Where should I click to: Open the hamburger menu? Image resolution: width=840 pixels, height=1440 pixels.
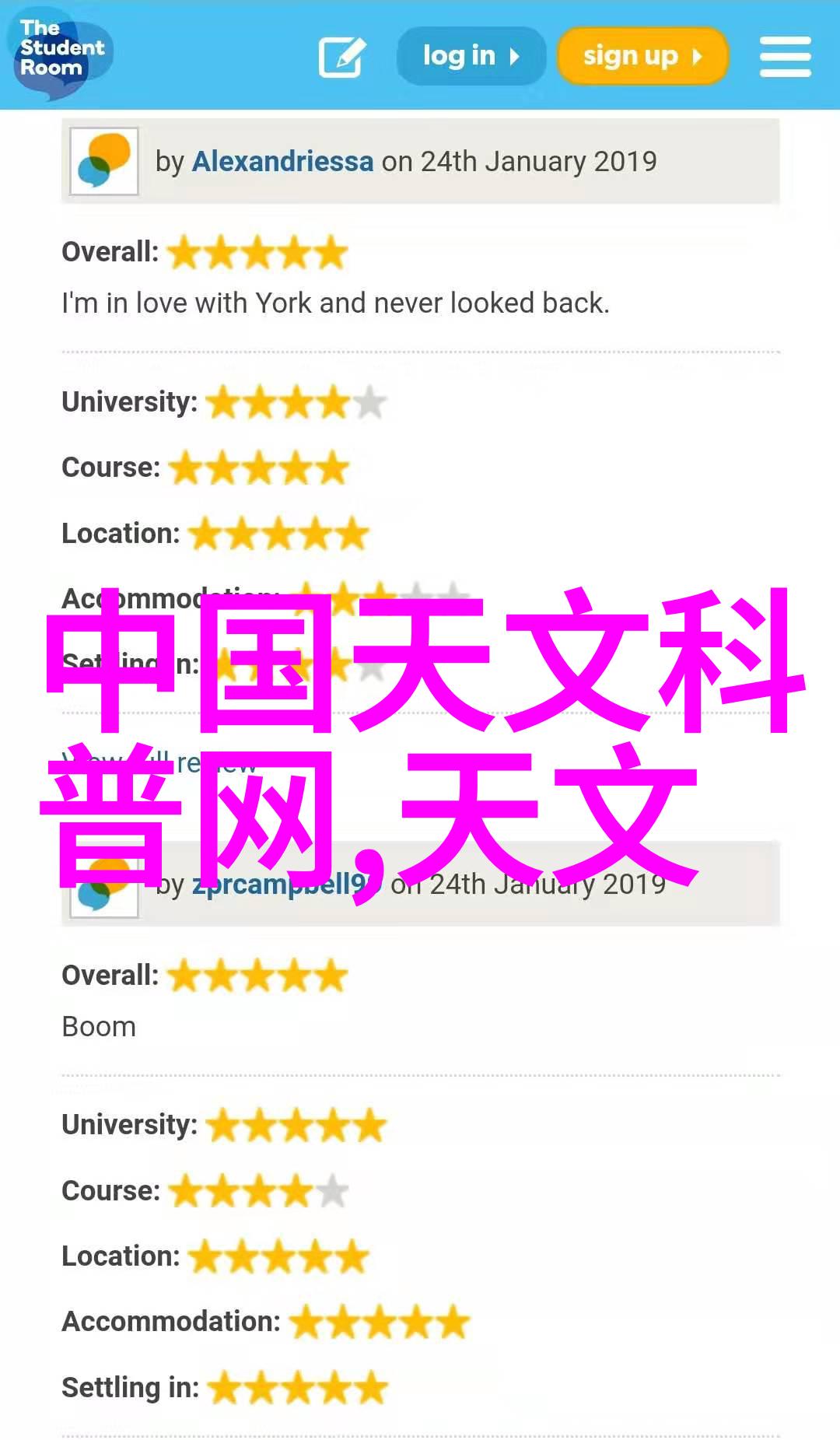click(x=785, y=57)
